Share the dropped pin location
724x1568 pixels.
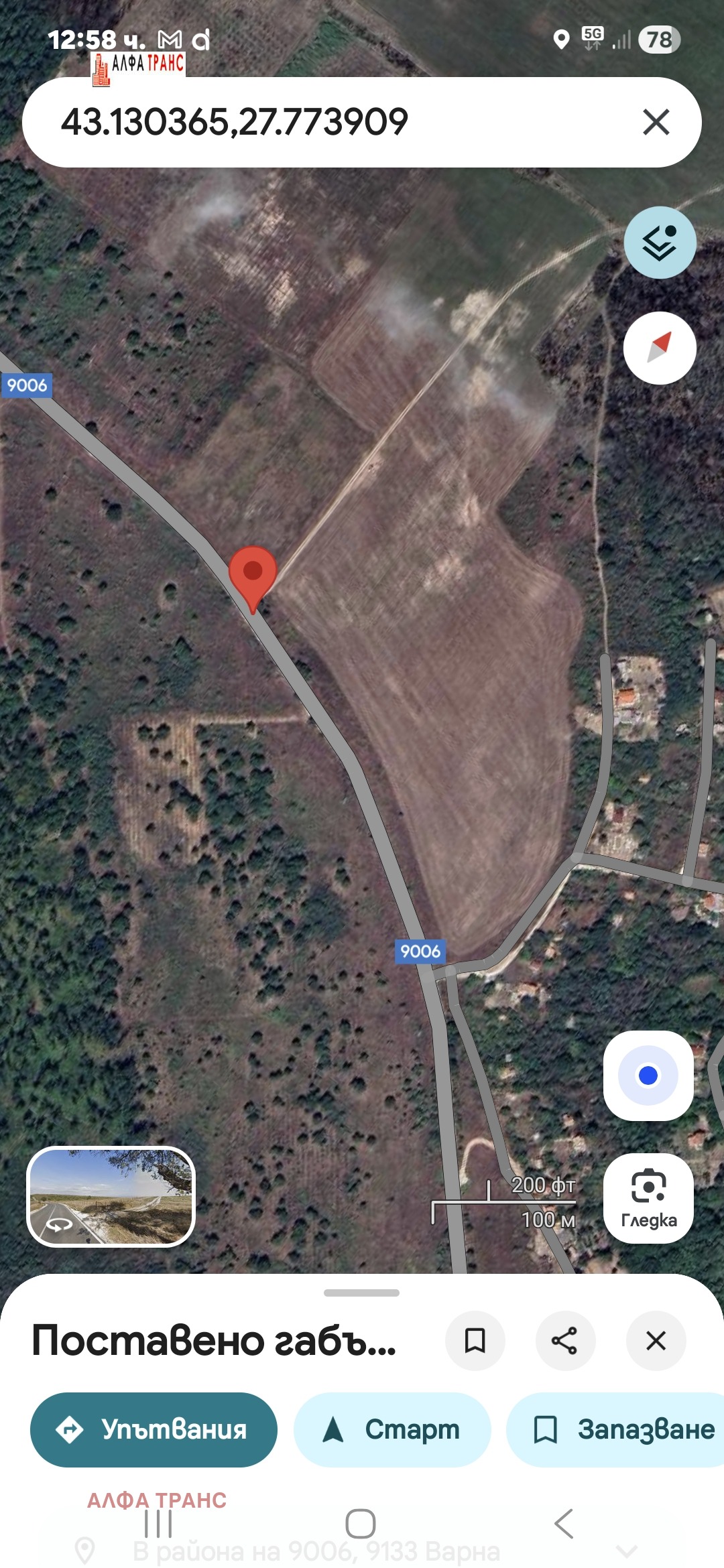click(x=565, y=1341)
